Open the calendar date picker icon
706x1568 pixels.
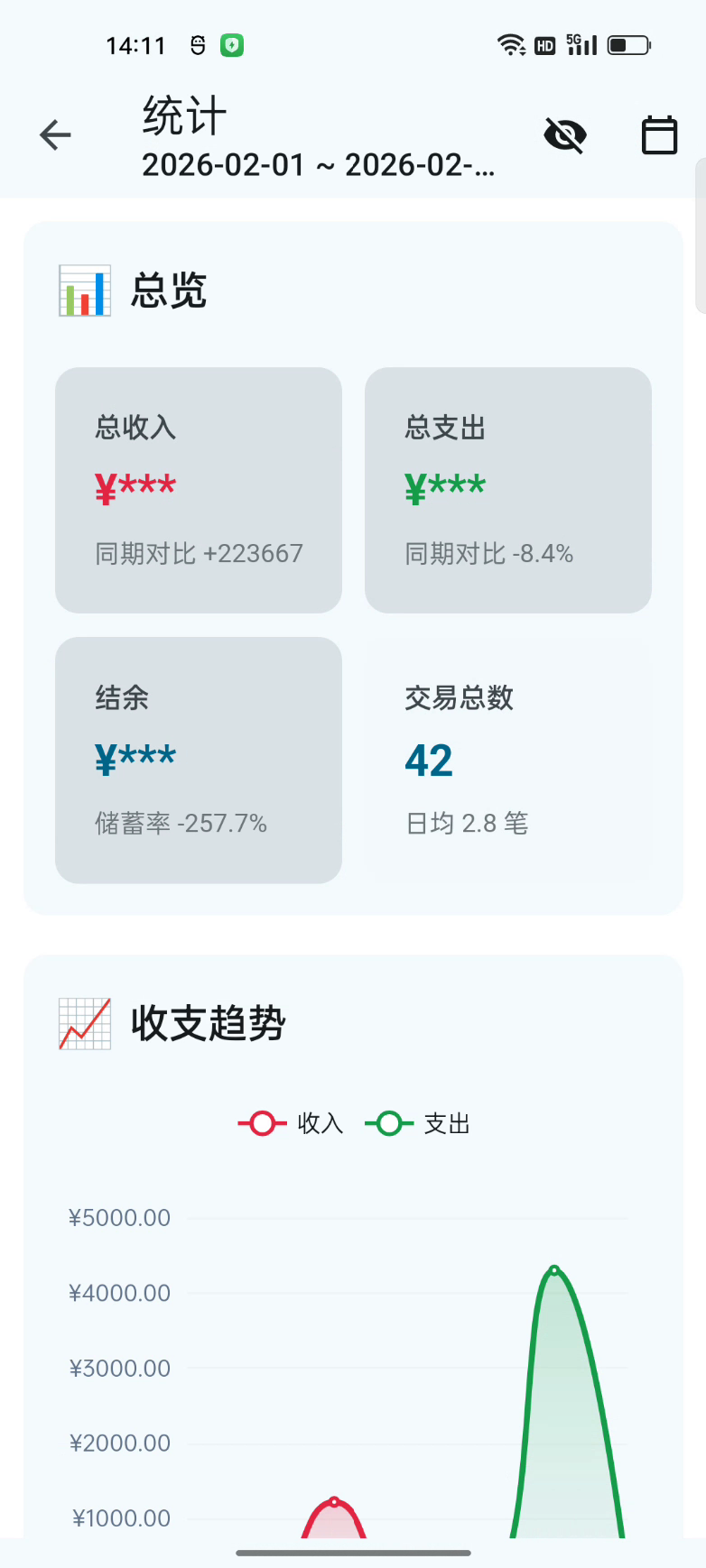[658, 134]
